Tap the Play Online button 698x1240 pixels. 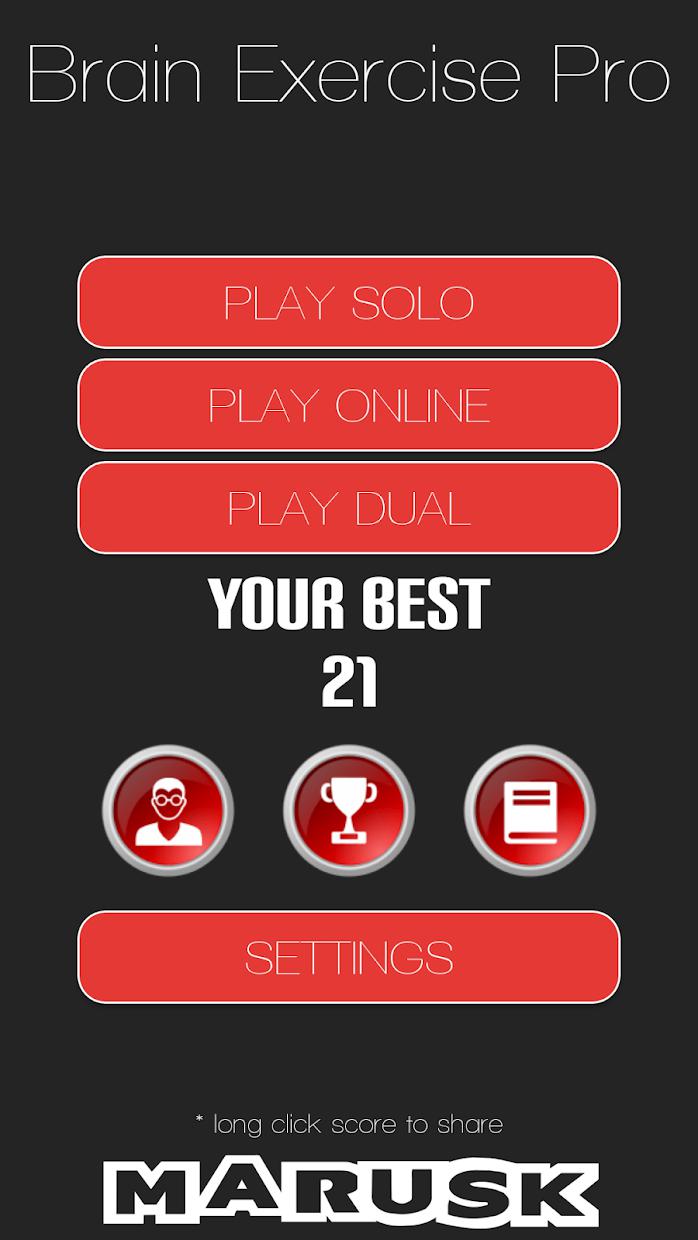[x=349, y=405]
